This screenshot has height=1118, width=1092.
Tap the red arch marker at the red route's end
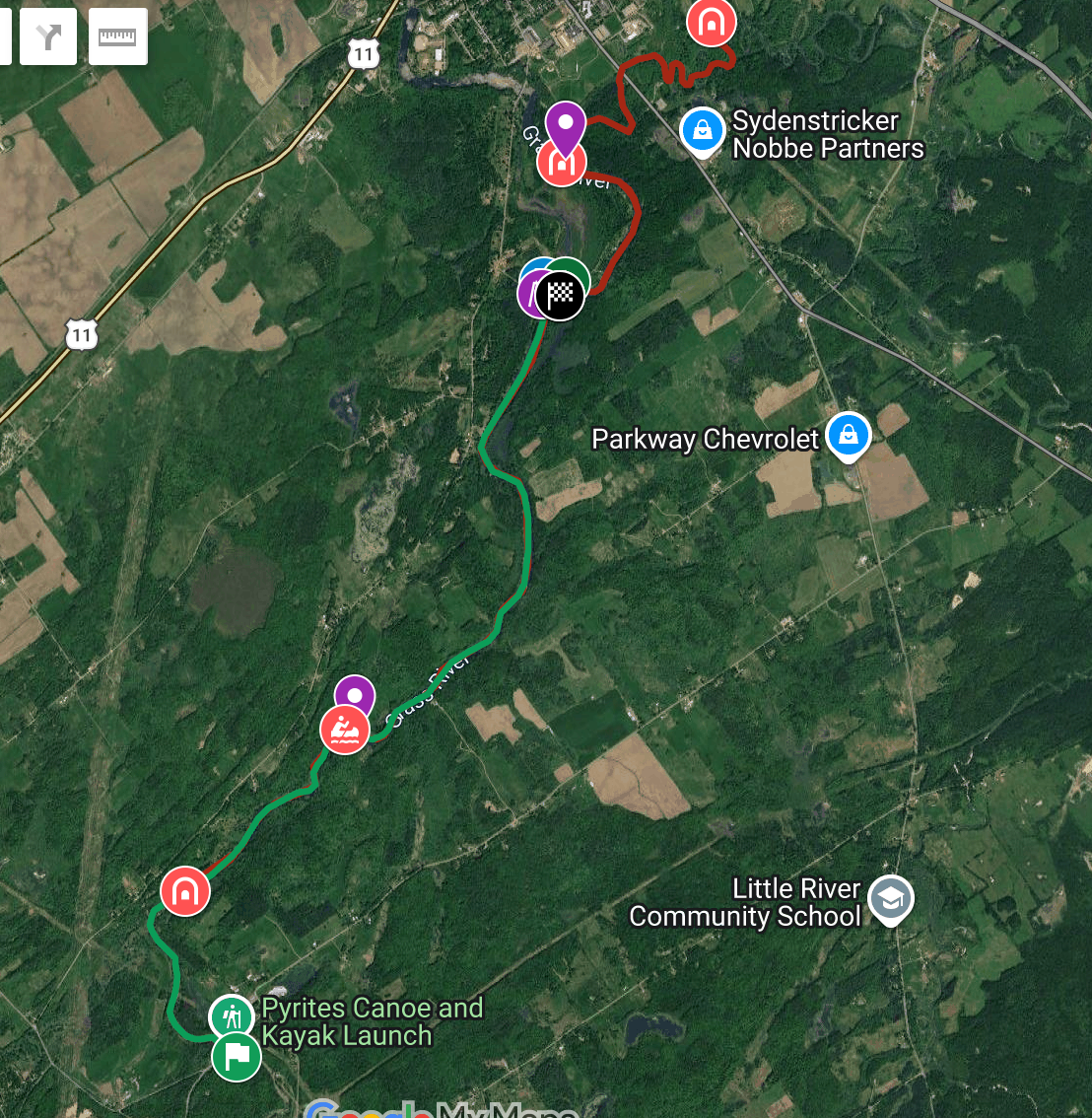pyautogui.click(x=711, y=22)
